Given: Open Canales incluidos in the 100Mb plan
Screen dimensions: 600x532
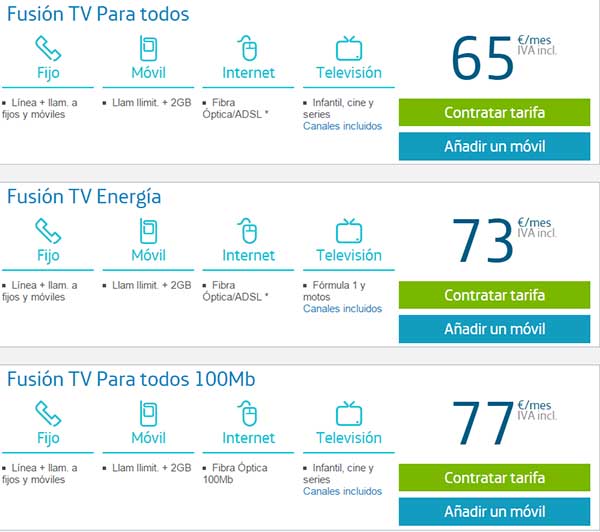Looking at the screenshot, I should point(342,492).
